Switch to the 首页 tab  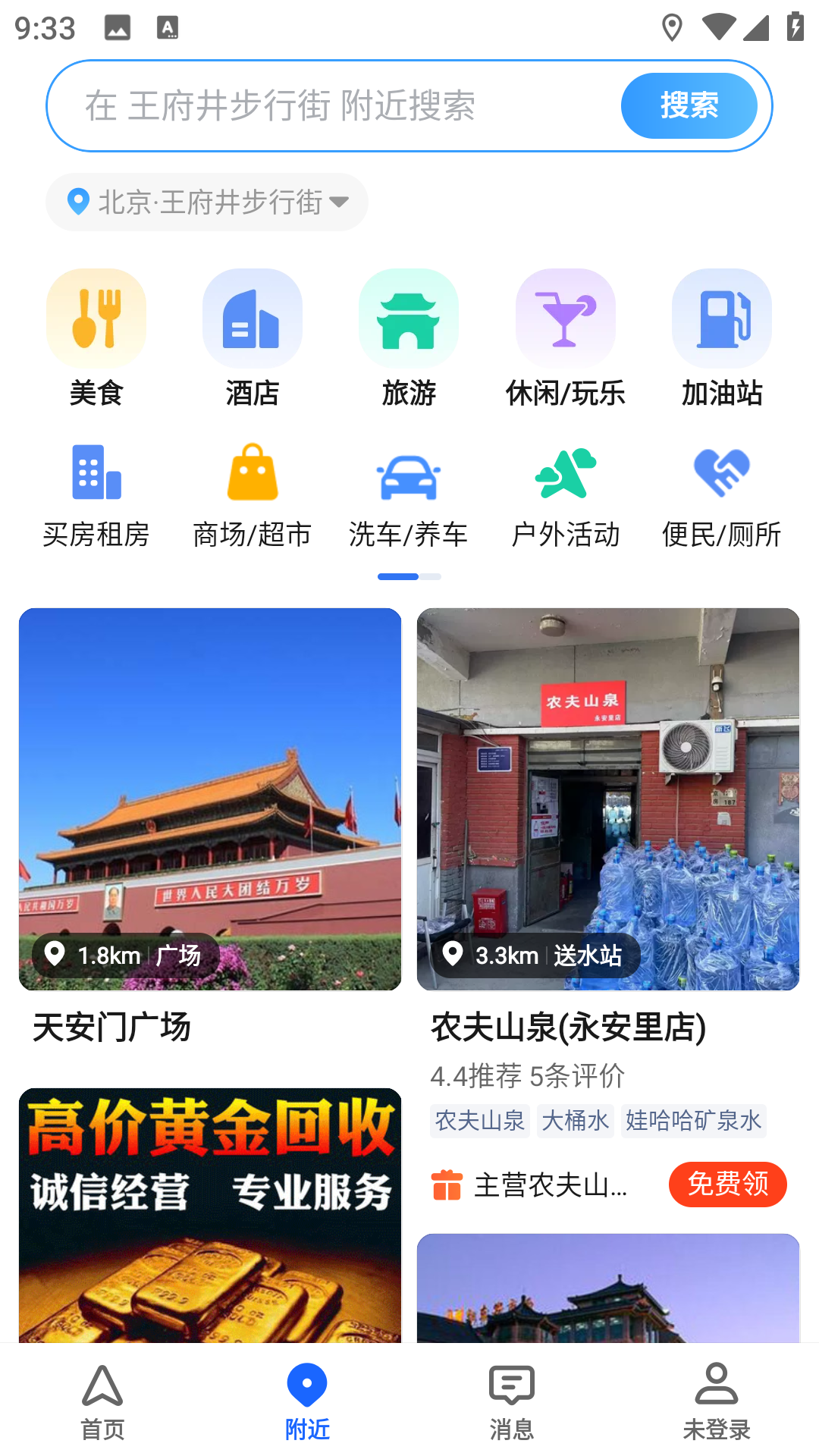[102, 1401]
